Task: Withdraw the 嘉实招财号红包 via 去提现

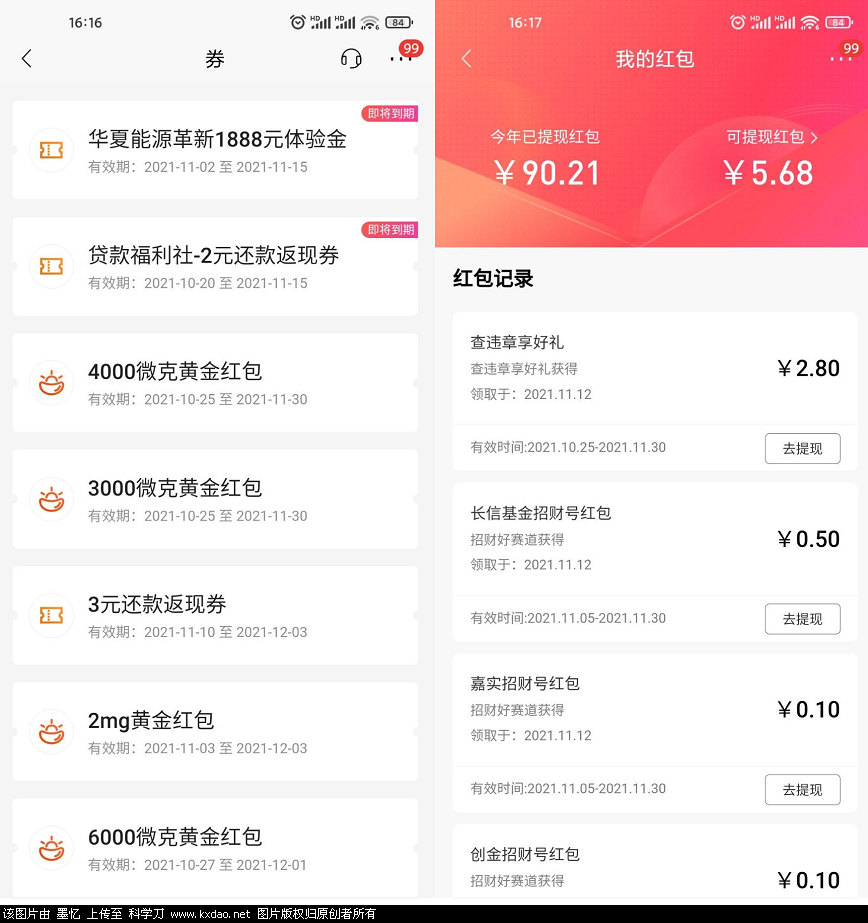Action: (x=802, y=789)
